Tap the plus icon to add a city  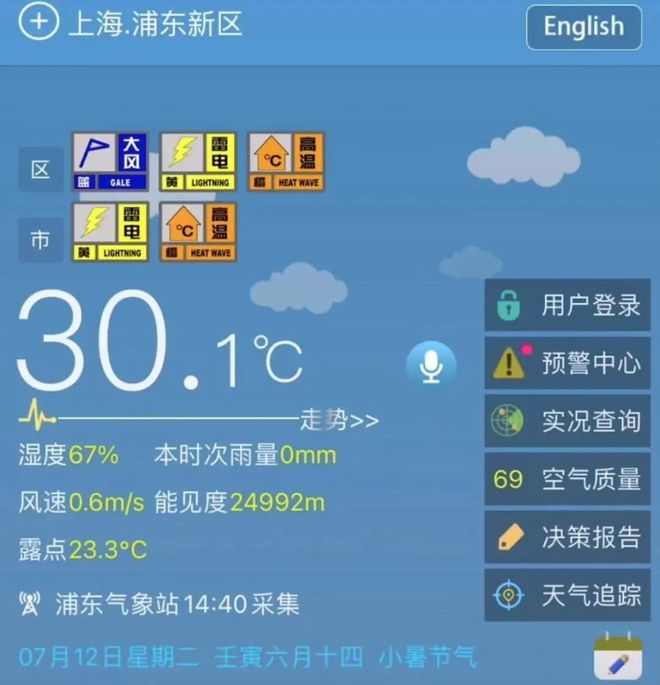click(x=39, y=24)
